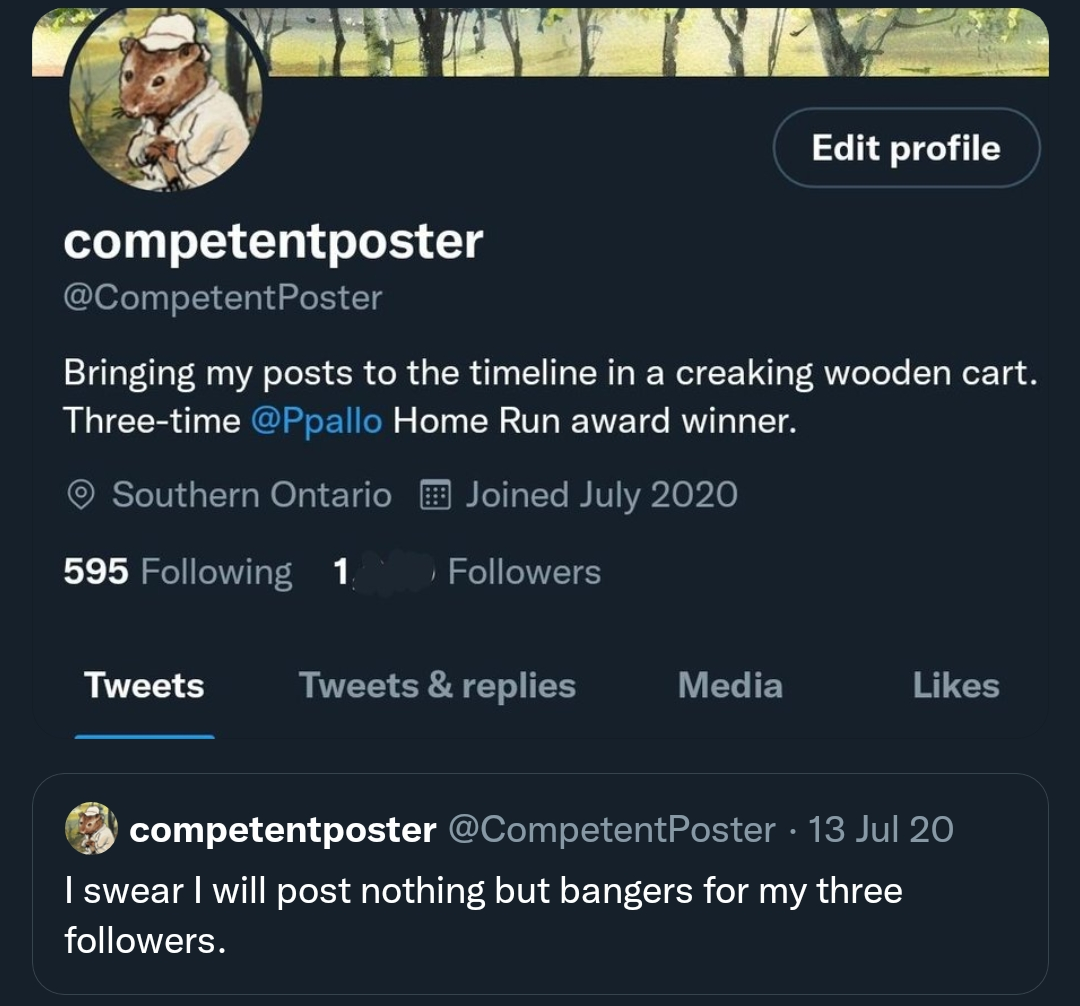
Task: View the 595 Following list
Action: [178, 572]
